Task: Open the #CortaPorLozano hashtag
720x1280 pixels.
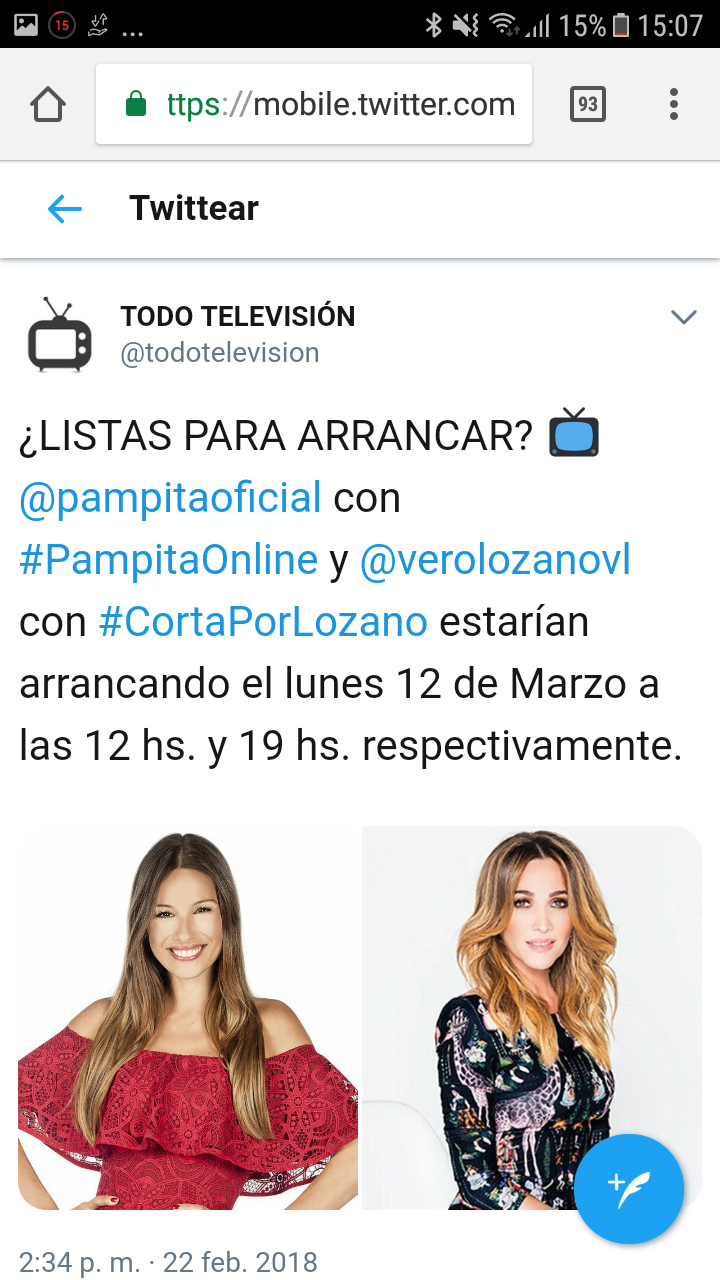Action: coord(263,623)
